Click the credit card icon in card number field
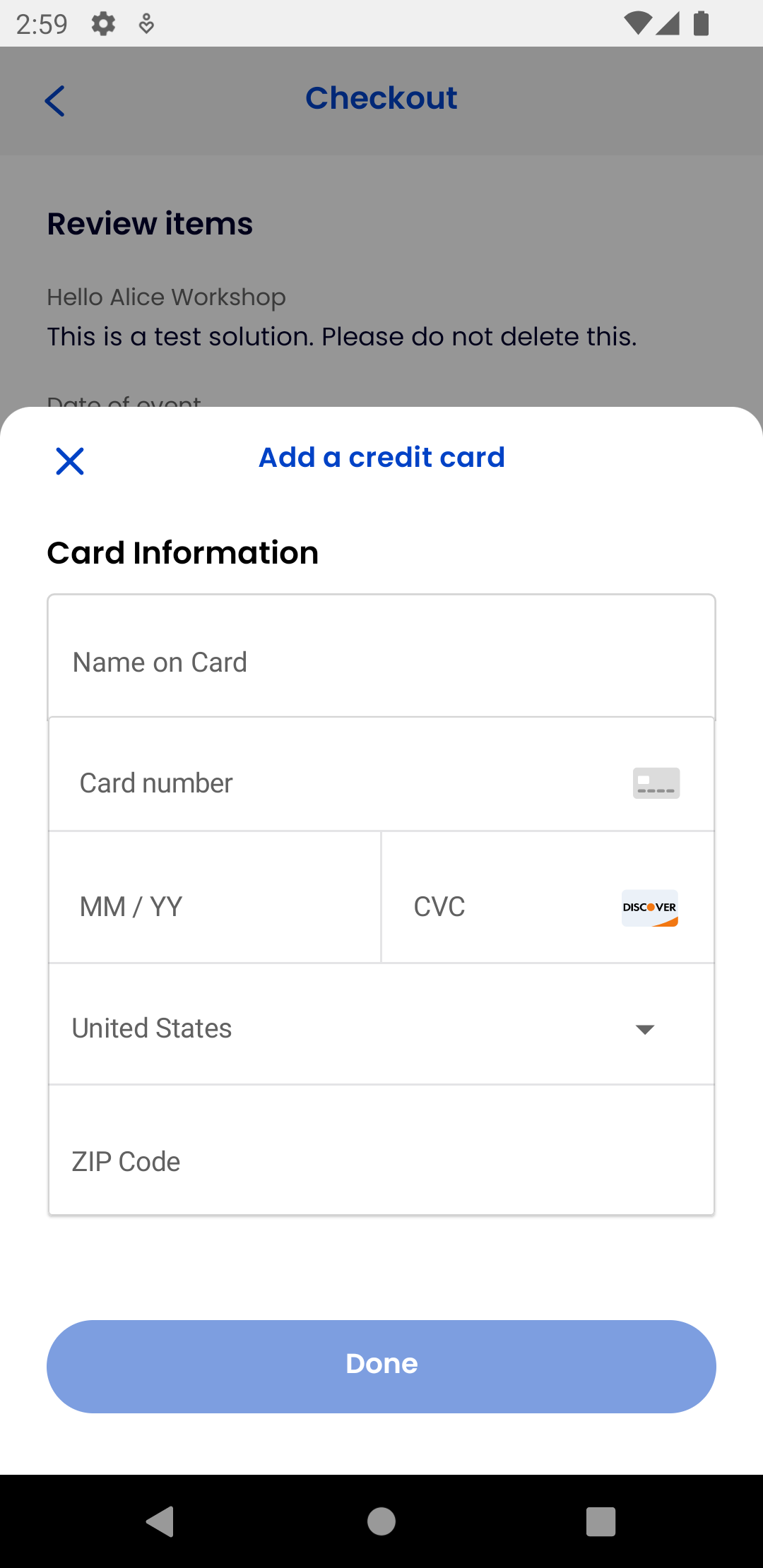 655,783
